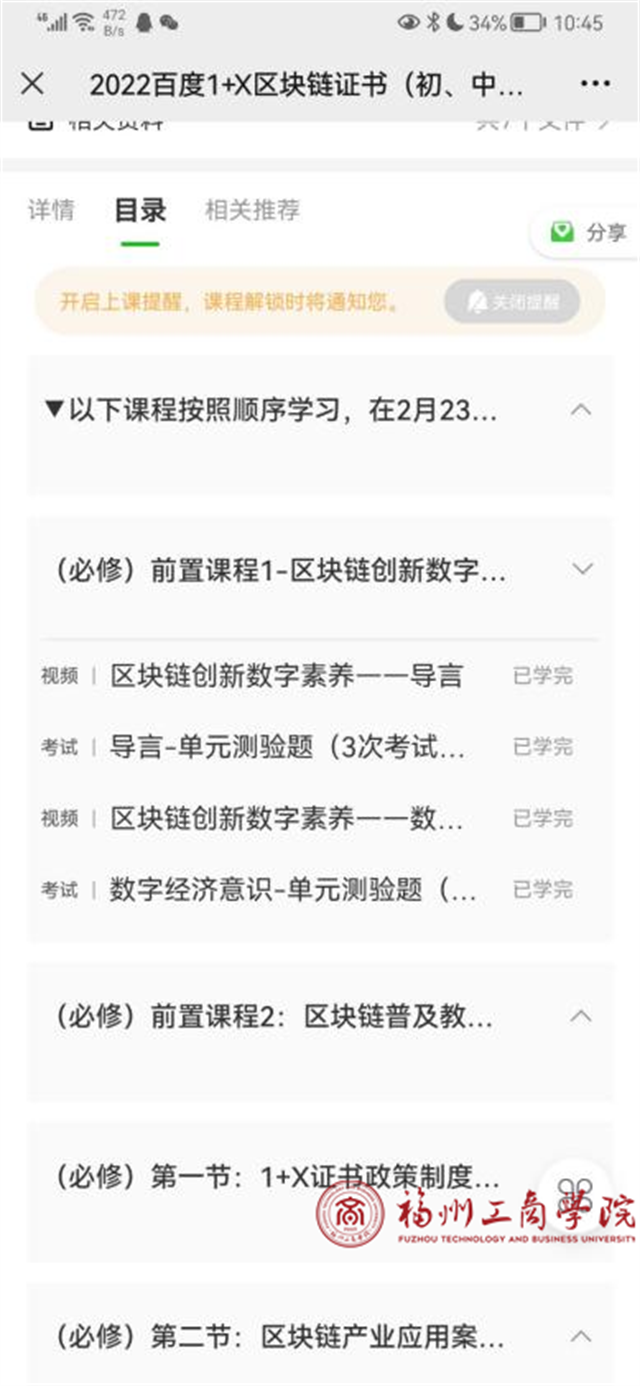The width and height of the screenshot is (640, 1386).
Task: Open the three-dot overflow menu
Action: [x=595, y=84]
